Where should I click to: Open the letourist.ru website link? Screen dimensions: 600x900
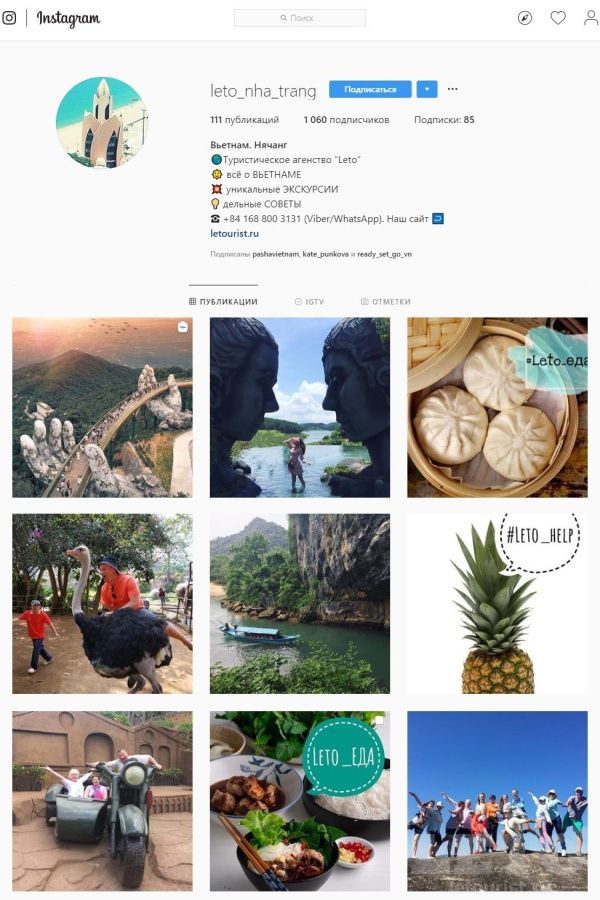tap(234, 233)
